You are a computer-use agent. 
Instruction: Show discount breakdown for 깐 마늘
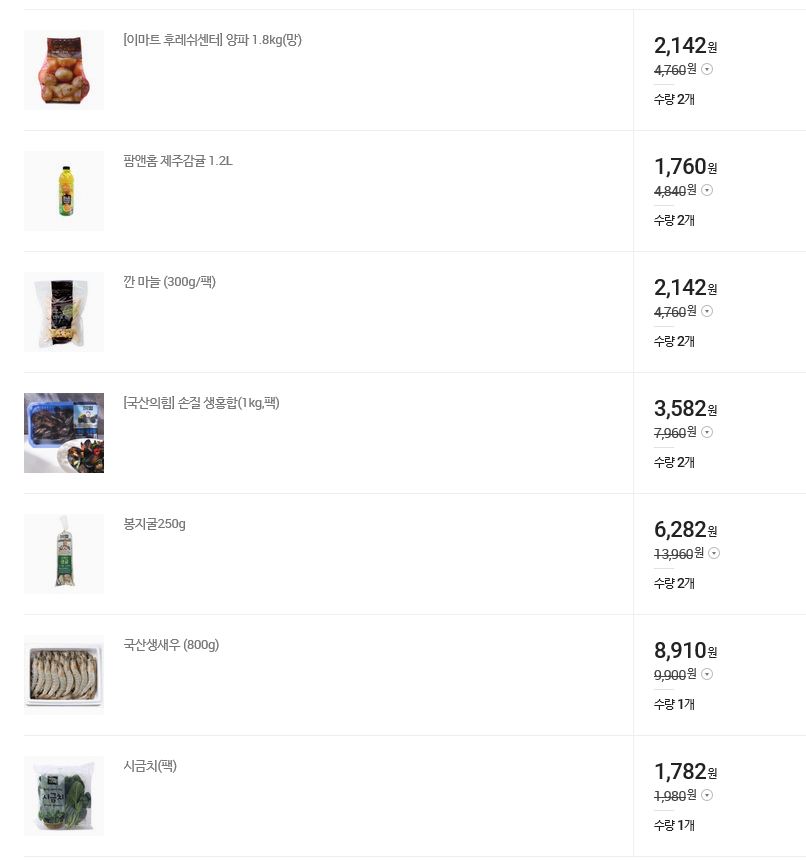tap(707, 311)
